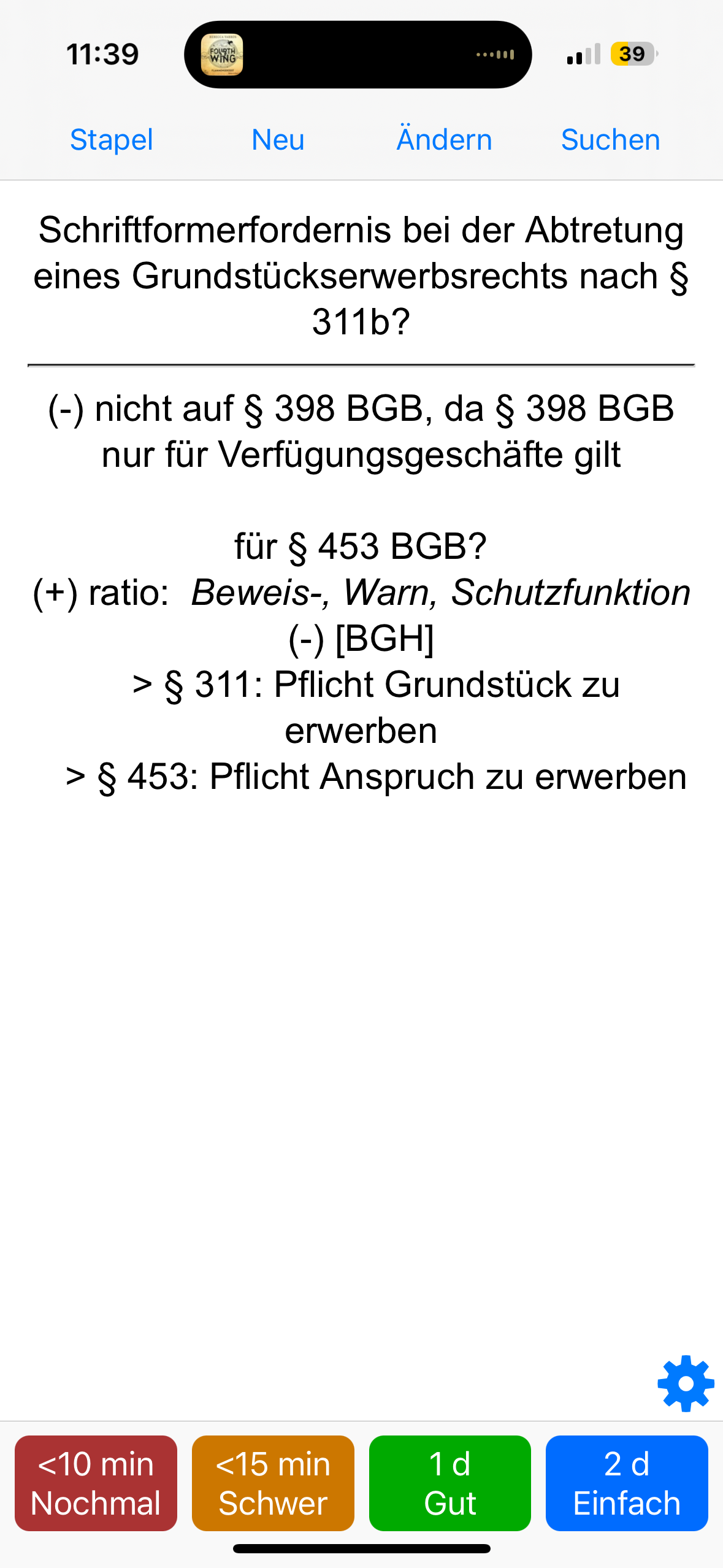Screen dimensions: 723x1568
Task: Open the Suchen card search
Action: click(610, 140)
